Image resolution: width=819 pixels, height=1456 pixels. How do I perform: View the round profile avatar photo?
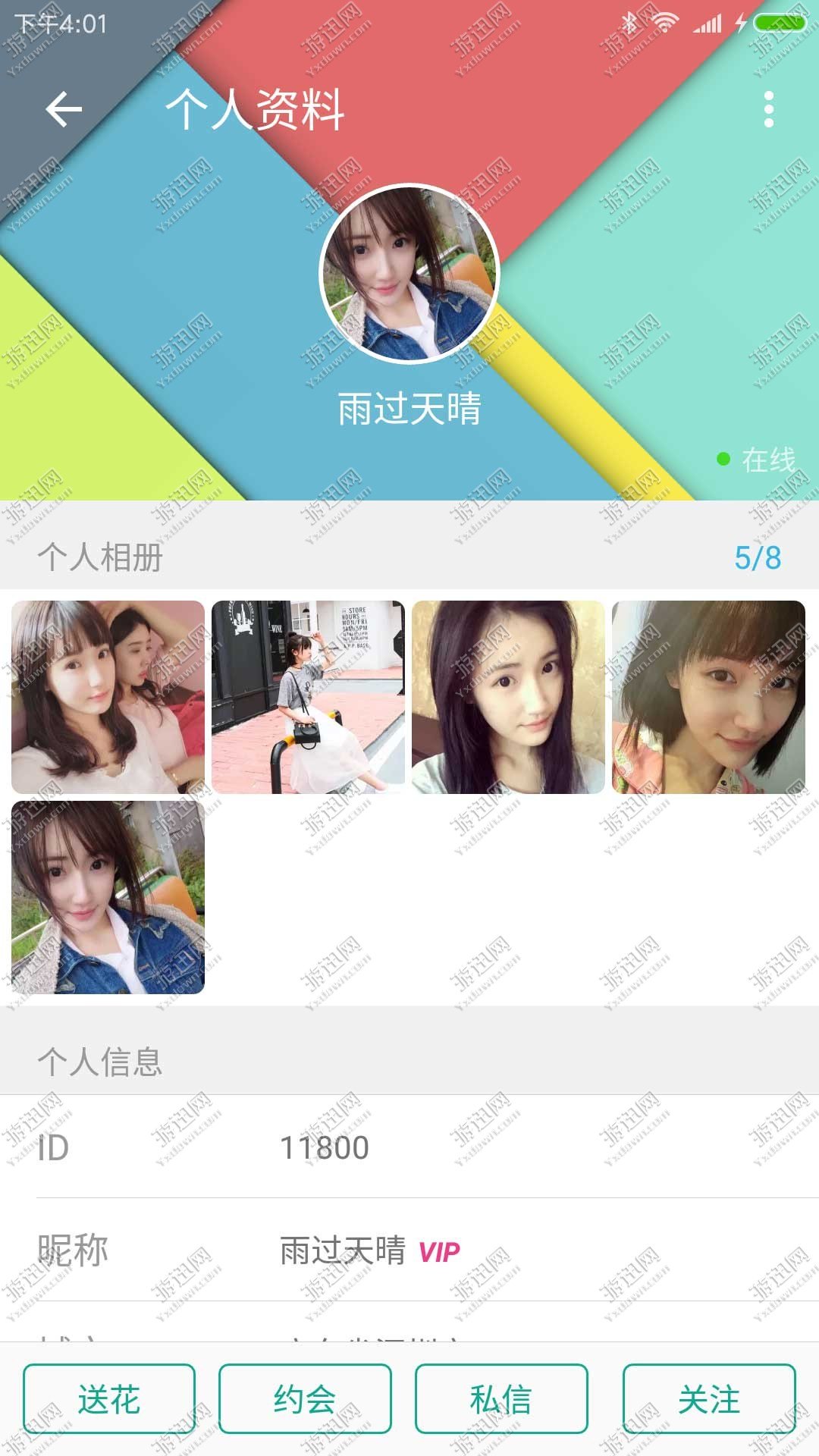[409, 274]
